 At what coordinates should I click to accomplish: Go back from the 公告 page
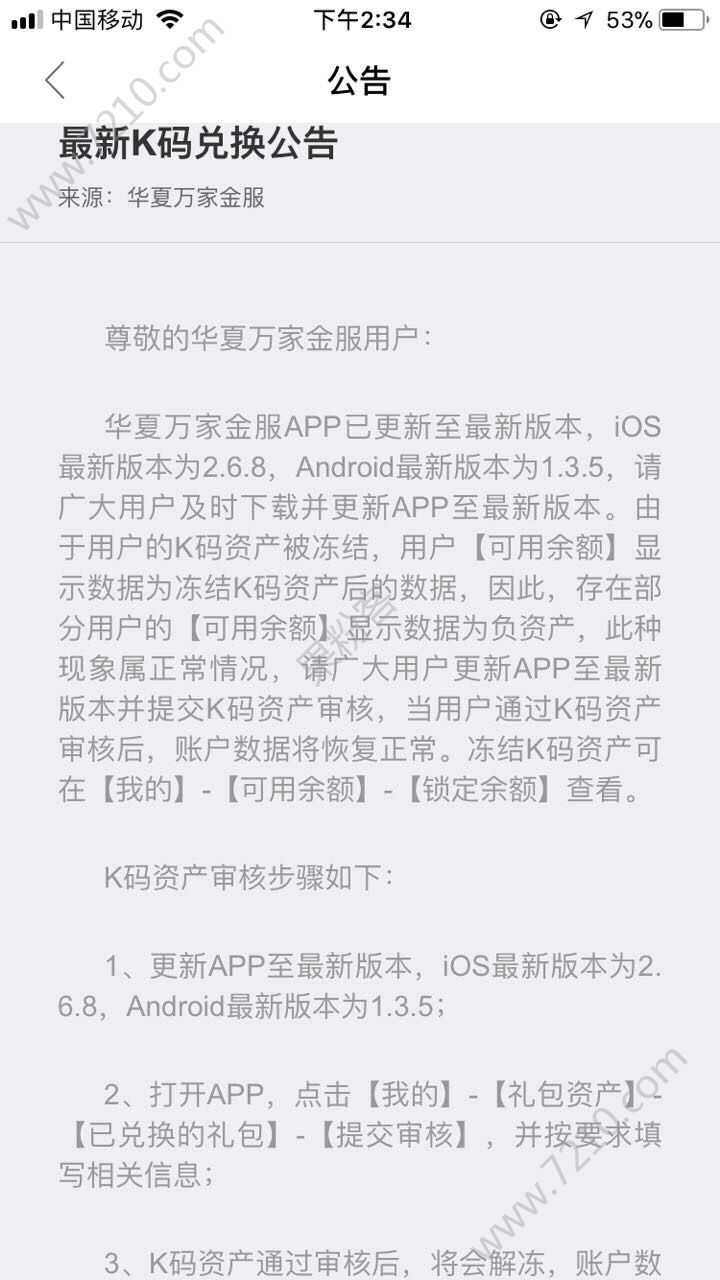click(55, 80)
